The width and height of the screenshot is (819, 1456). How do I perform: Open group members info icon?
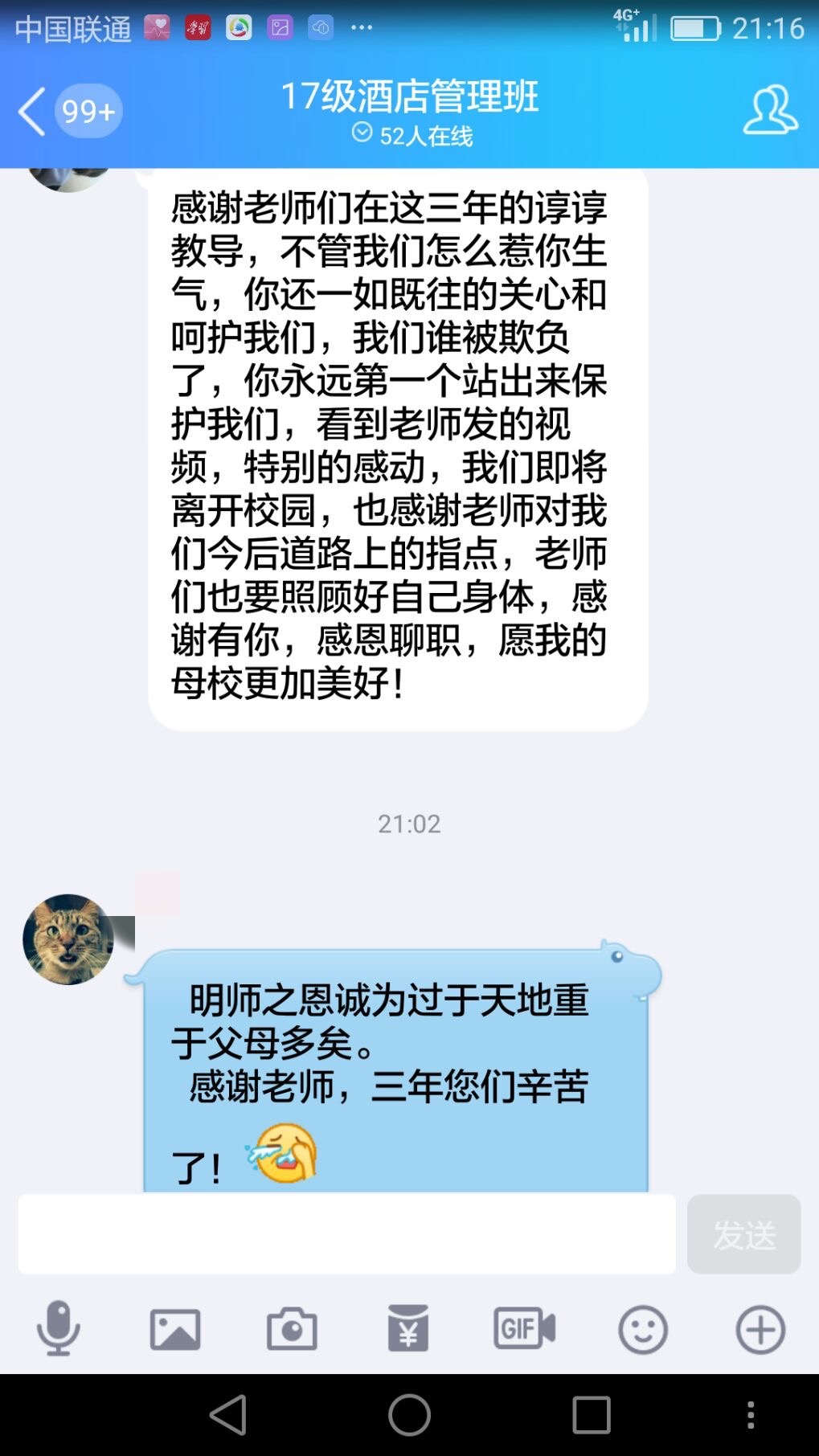(x=770, y=110)
